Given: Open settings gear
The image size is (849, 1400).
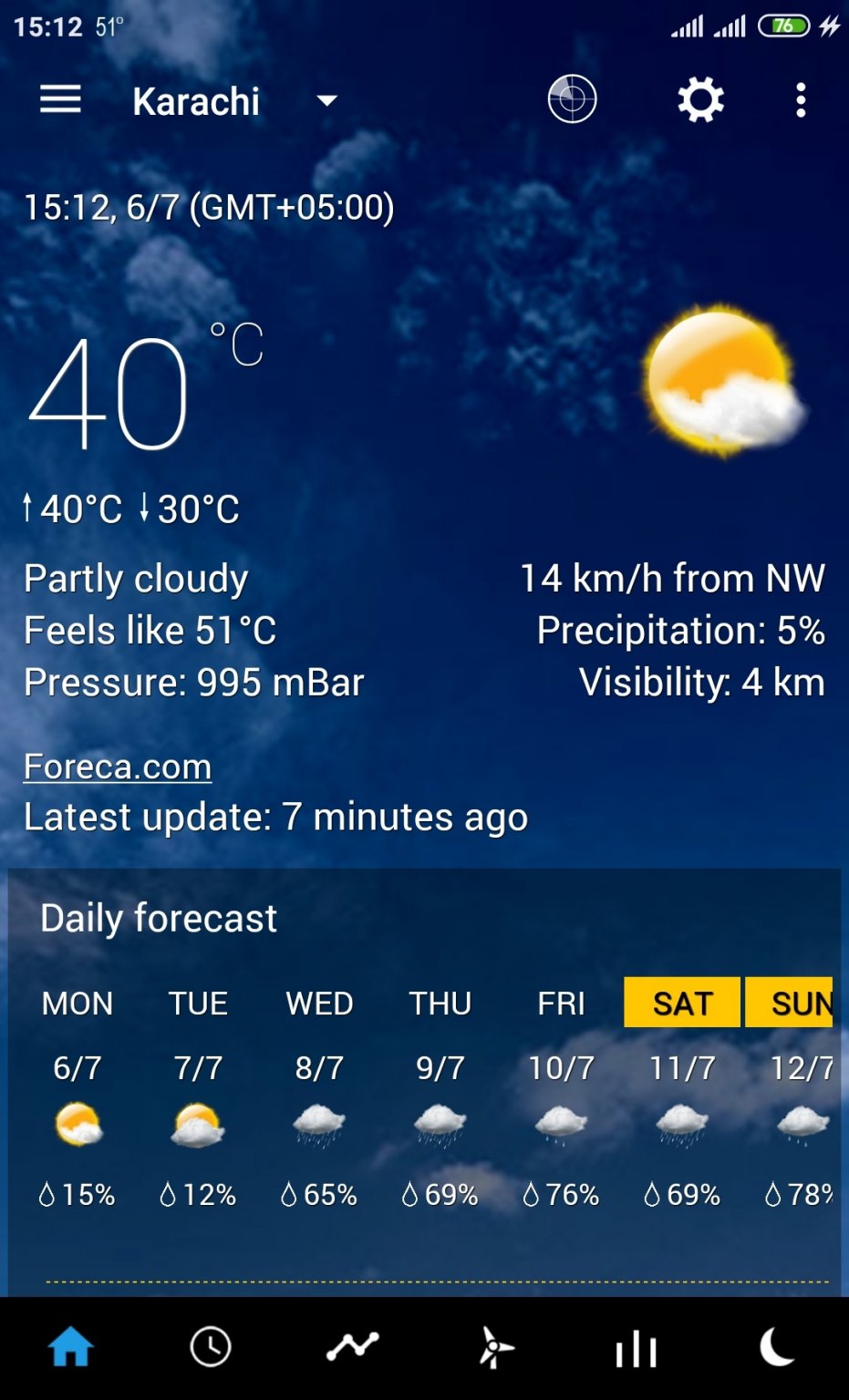Looking at the screenshot, I should coord(700,99).
